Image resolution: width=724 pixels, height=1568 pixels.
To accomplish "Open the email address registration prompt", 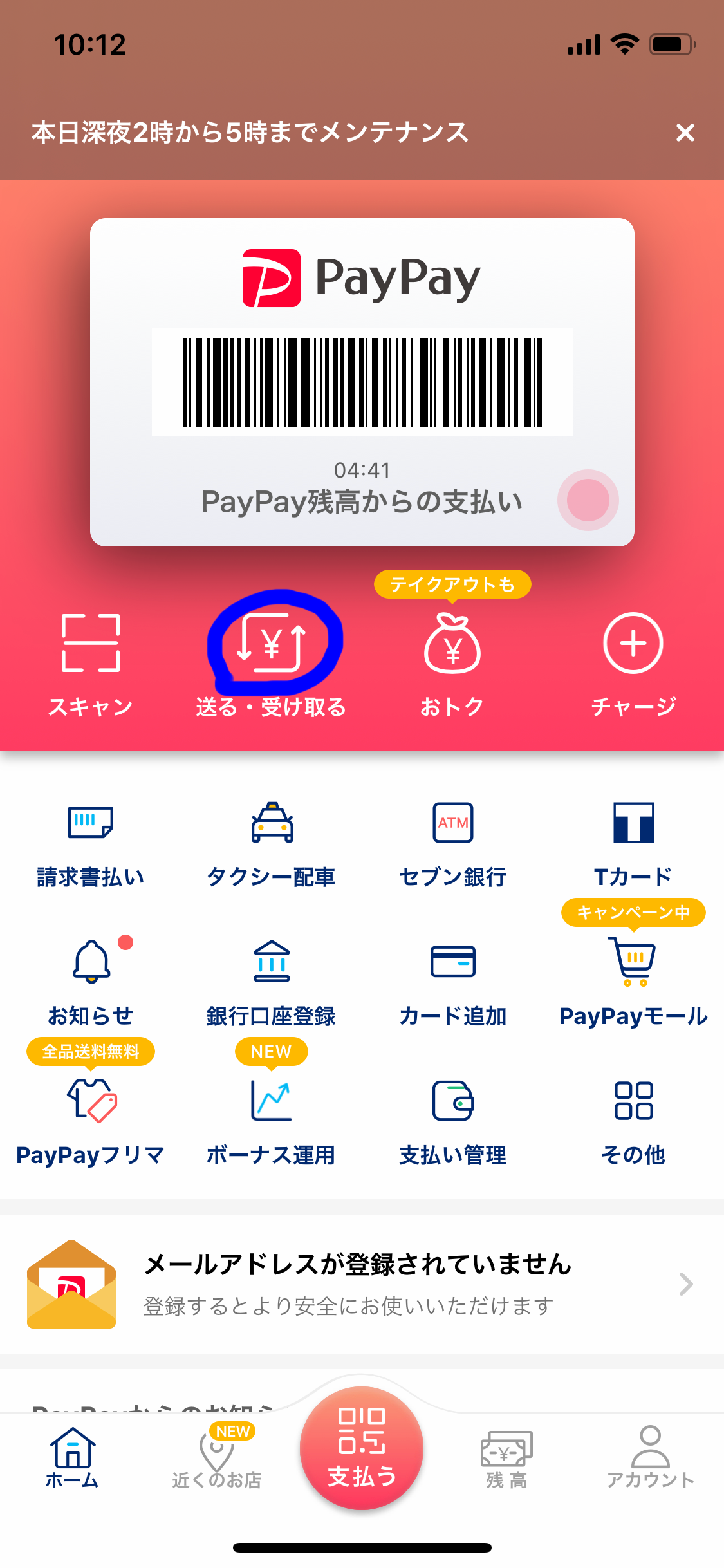I will (x=362, y=1284).
